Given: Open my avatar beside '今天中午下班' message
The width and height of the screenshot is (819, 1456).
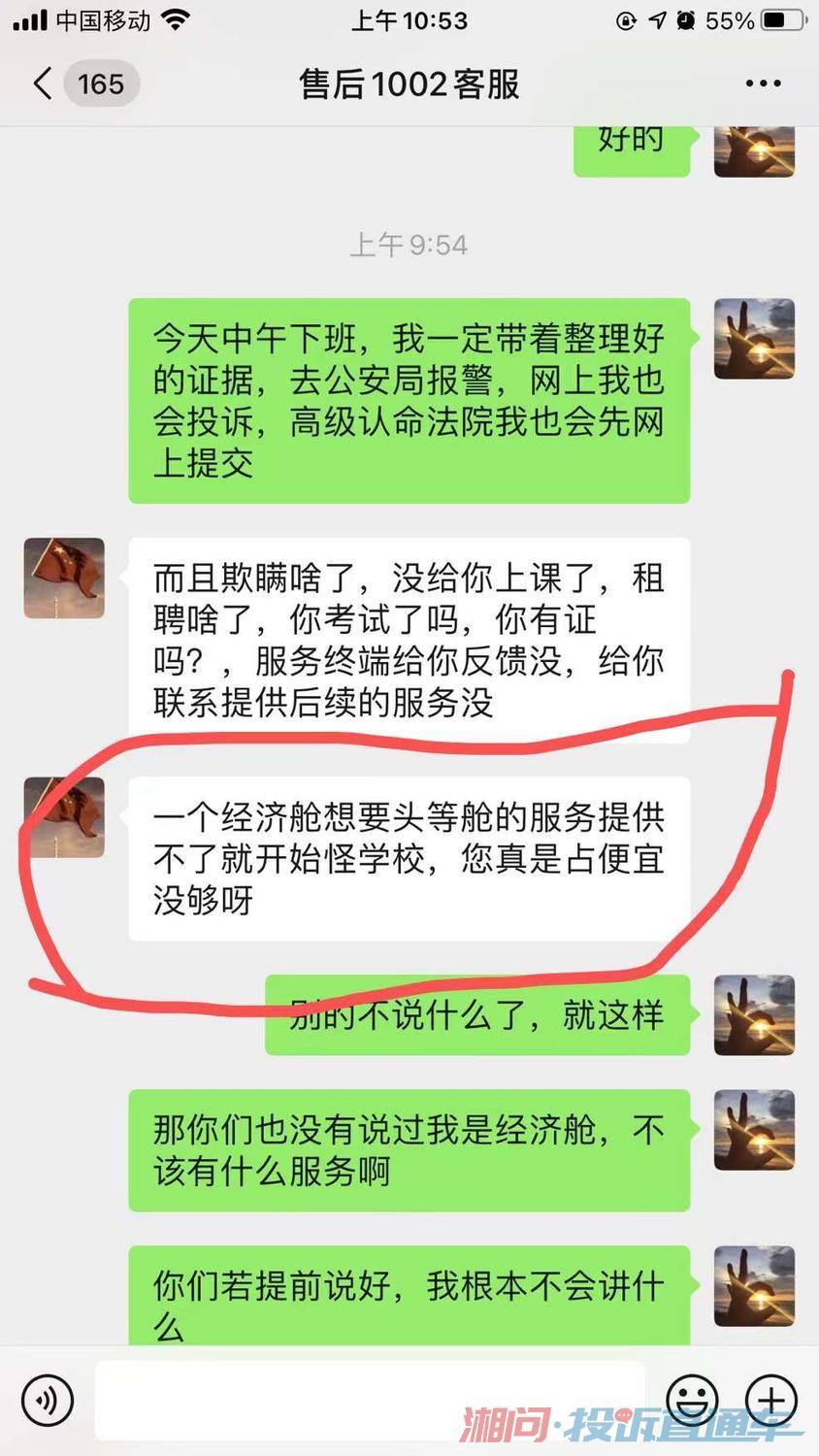Looking at the screenshot, I should point(754,339).
